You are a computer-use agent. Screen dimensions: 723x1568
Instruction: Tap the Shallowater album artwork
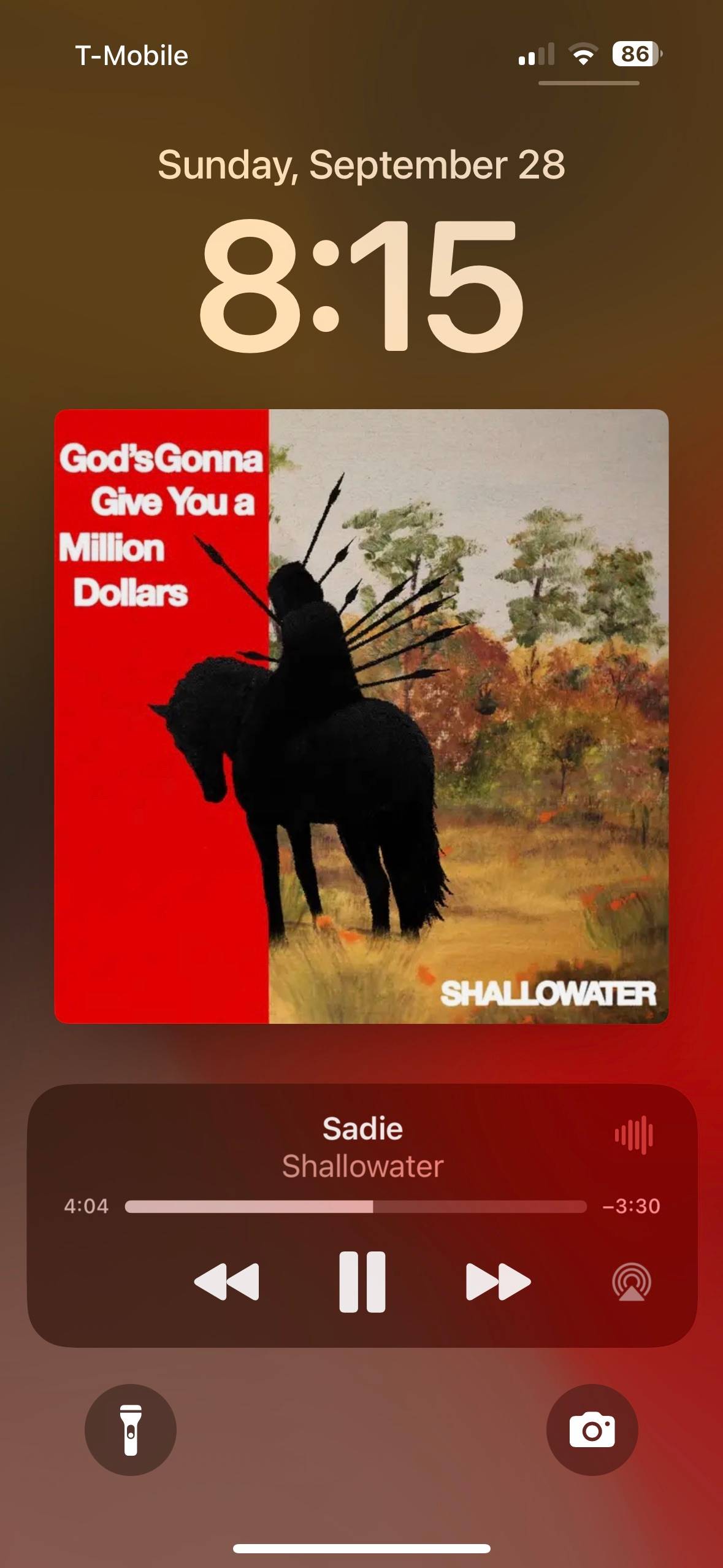click(x=361, y=716)
